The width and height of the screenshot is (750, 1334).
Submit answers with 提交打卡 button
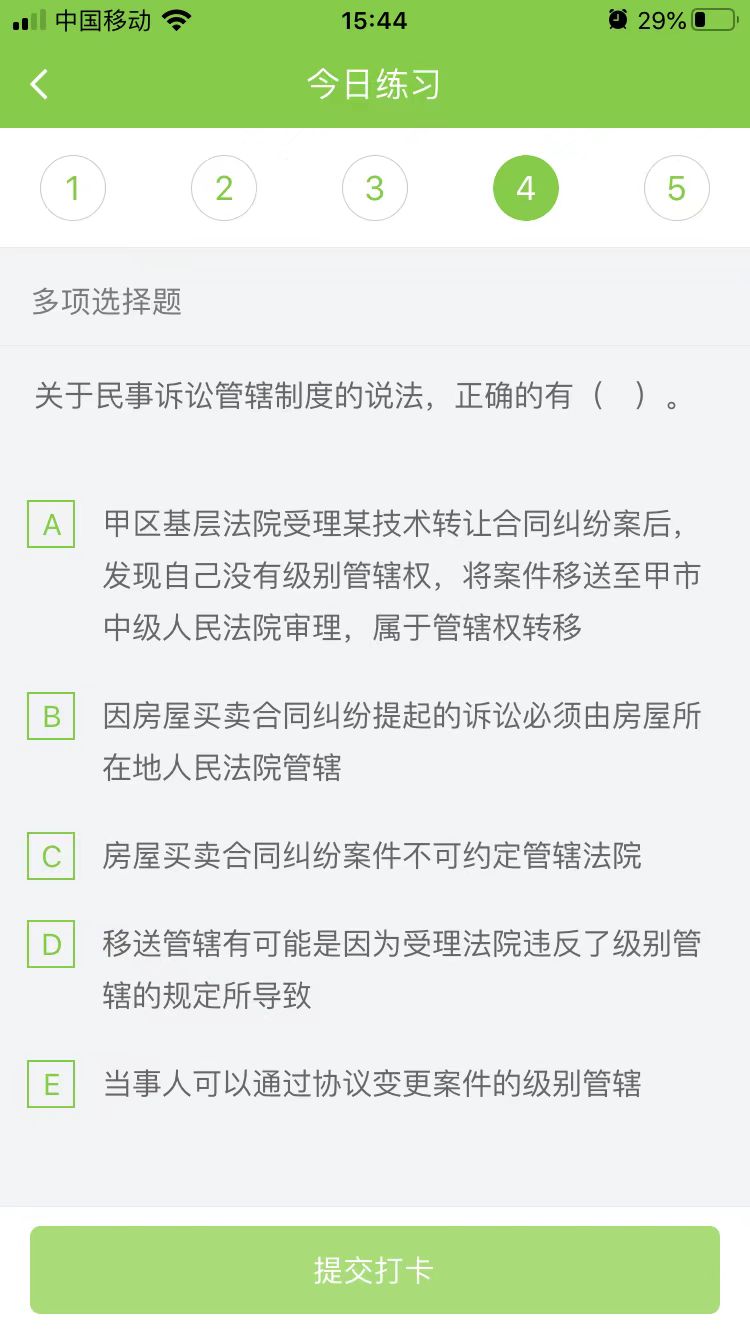(375, 1270)
